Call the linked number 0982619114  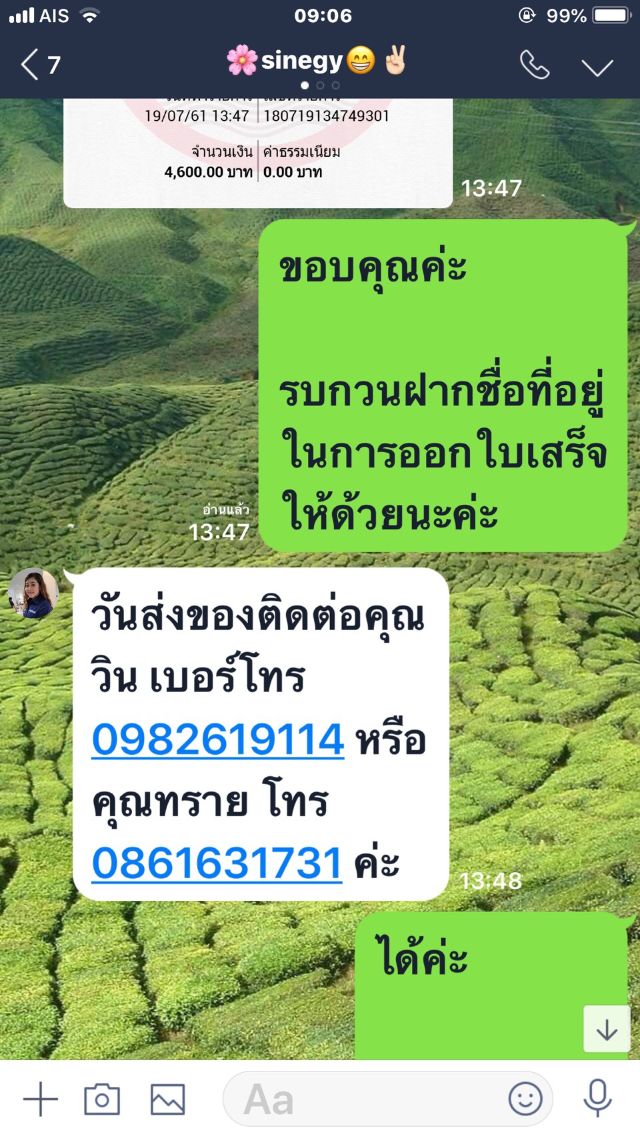tap(218, 740)
